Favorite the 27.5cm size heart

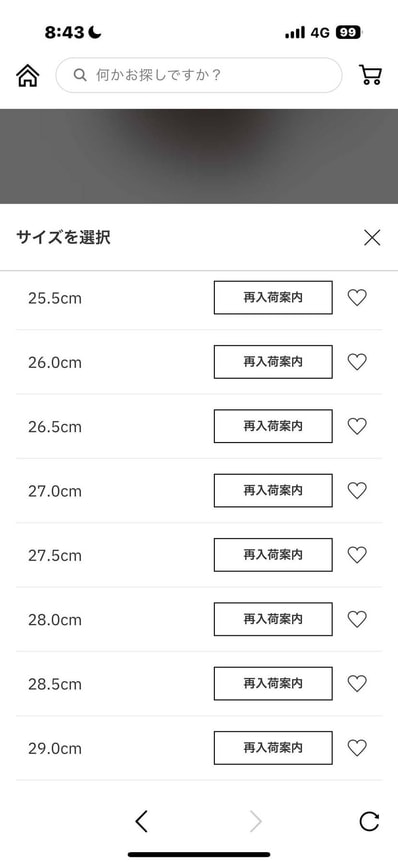pos(357,555)
